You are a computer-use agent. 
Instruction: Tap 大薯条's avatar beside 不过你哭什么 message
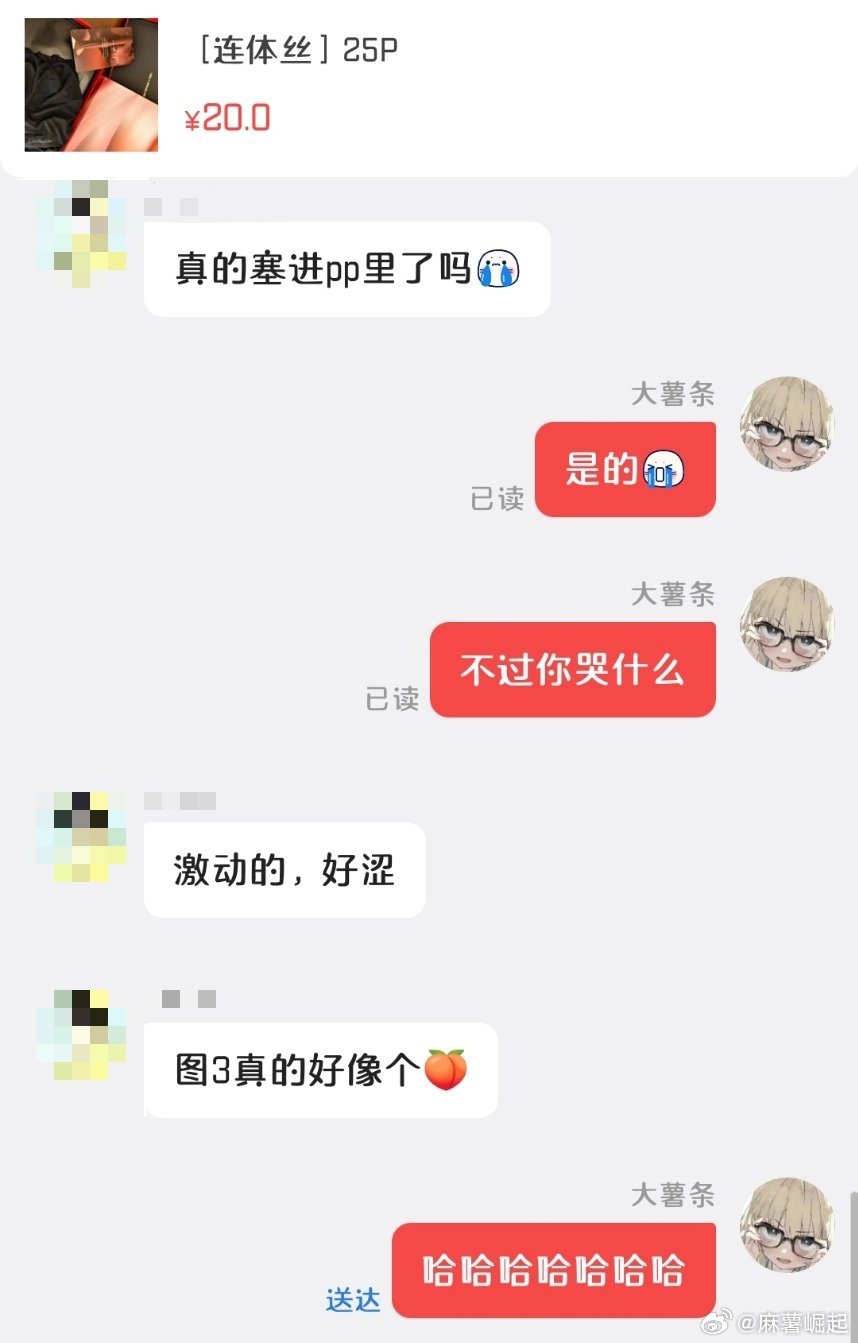(x=787, y=624)
